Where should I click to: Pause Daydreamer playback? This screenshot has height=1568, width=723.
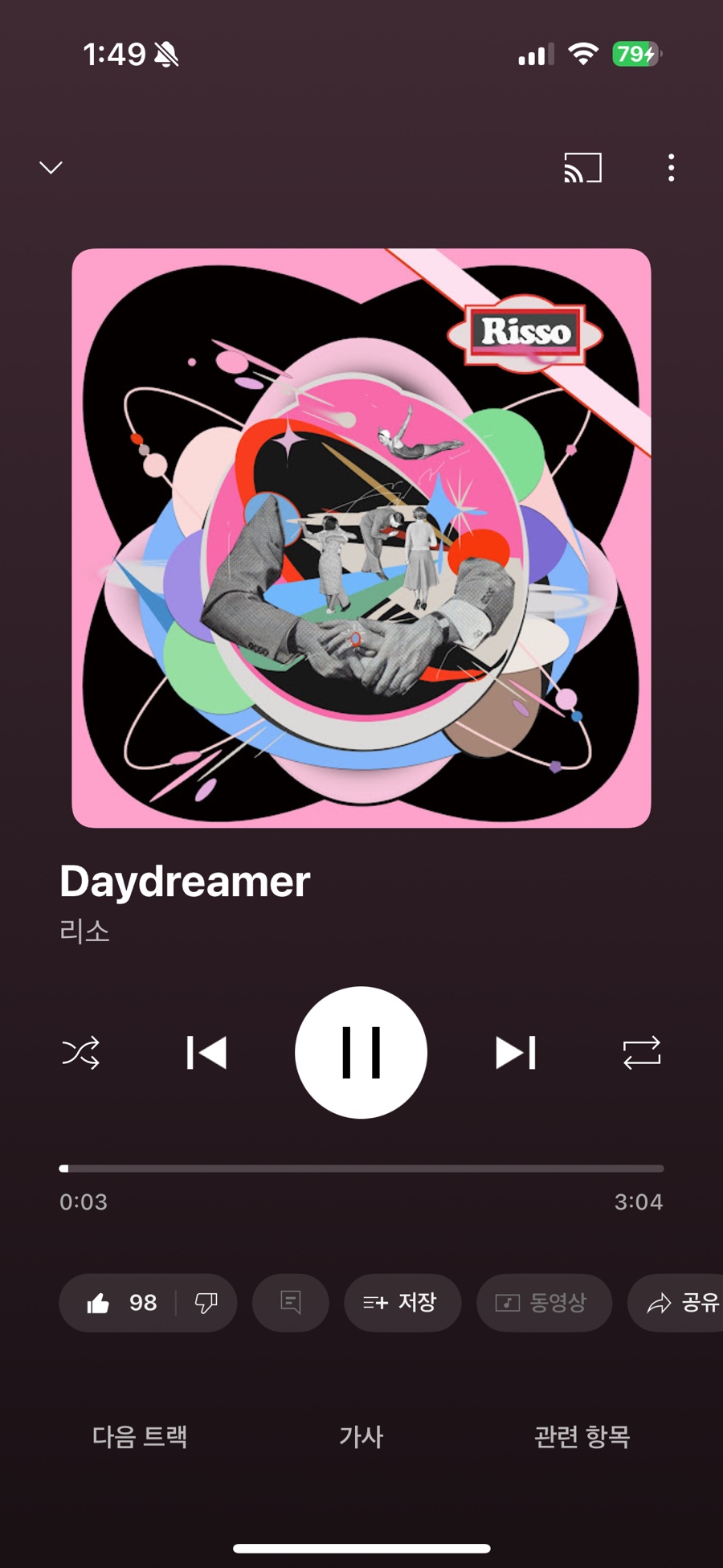361,1052
